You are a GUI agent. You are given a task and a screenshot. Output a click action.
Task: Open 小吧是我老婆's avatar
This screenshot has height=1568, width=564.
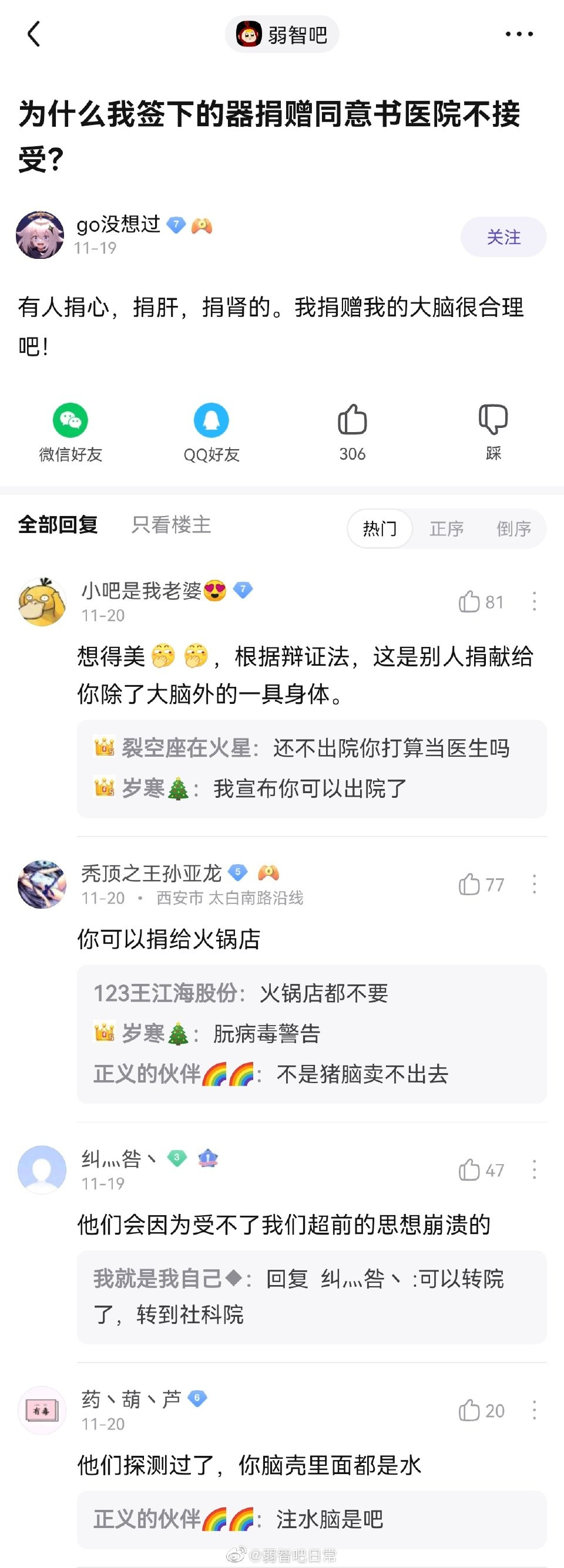[42, 602]
